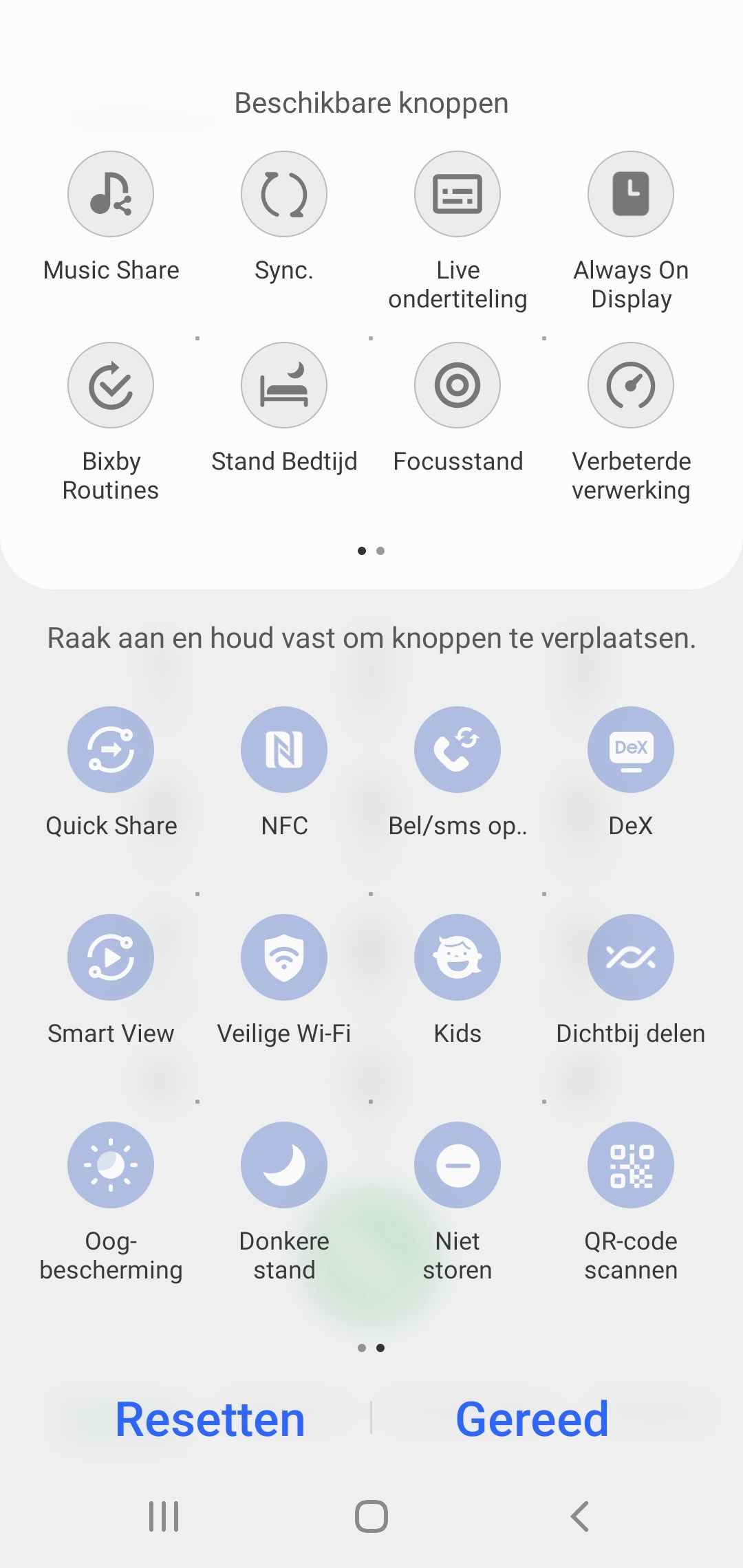This screenshot has width=743, height=1568.
Task: Confirm changes with Gereed
Action: (x=532, y=1419)
